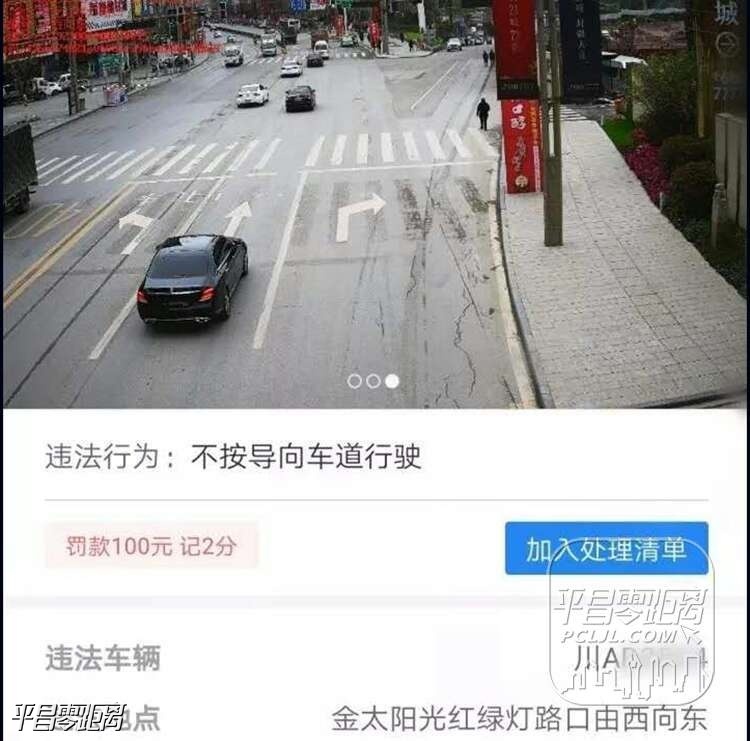Tap the 加入处理清单 button
Screen dimensions: 750x741
(606, 548)
